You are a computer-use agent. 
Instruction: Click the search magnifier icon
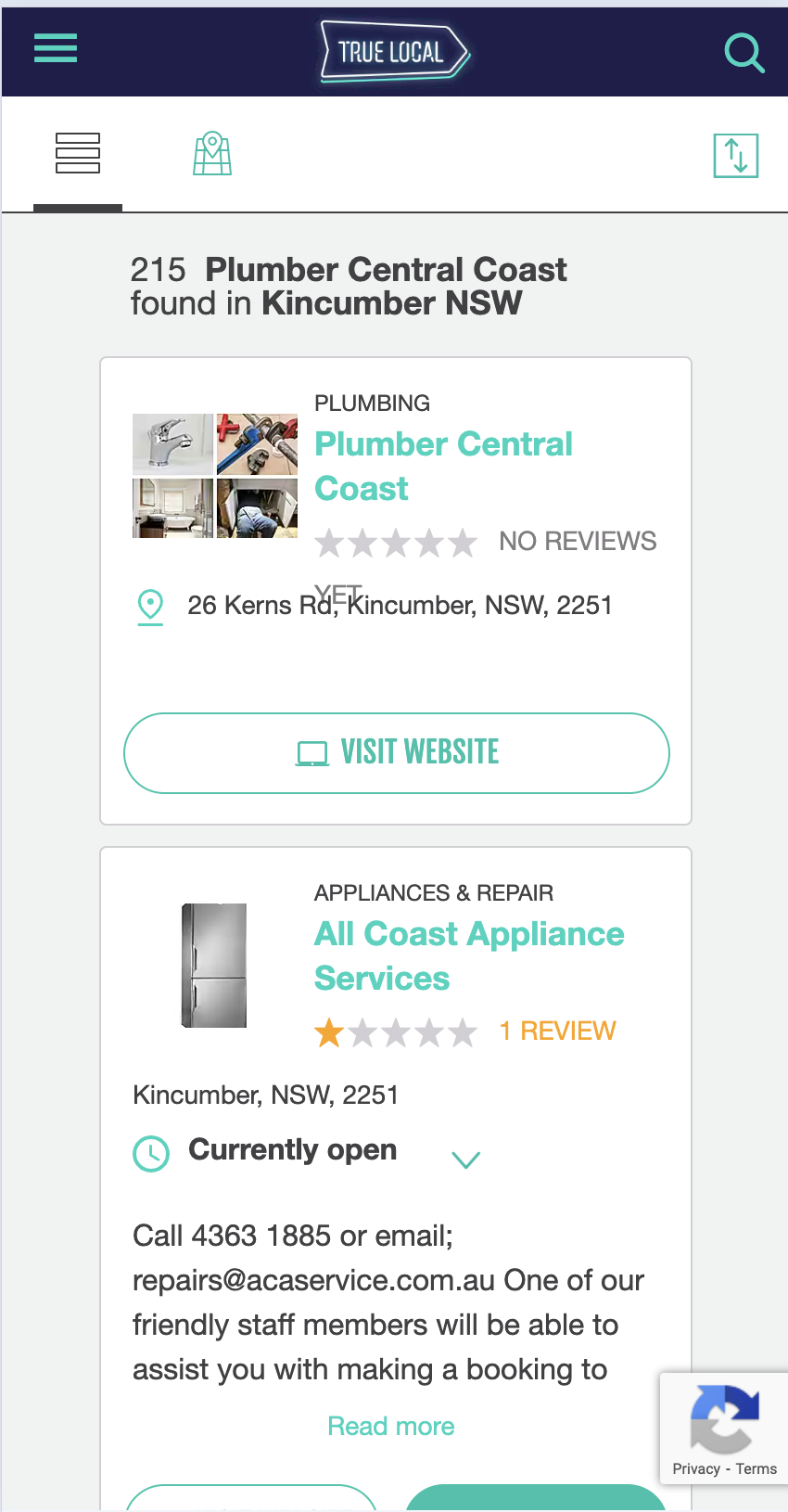coord(744,53)
